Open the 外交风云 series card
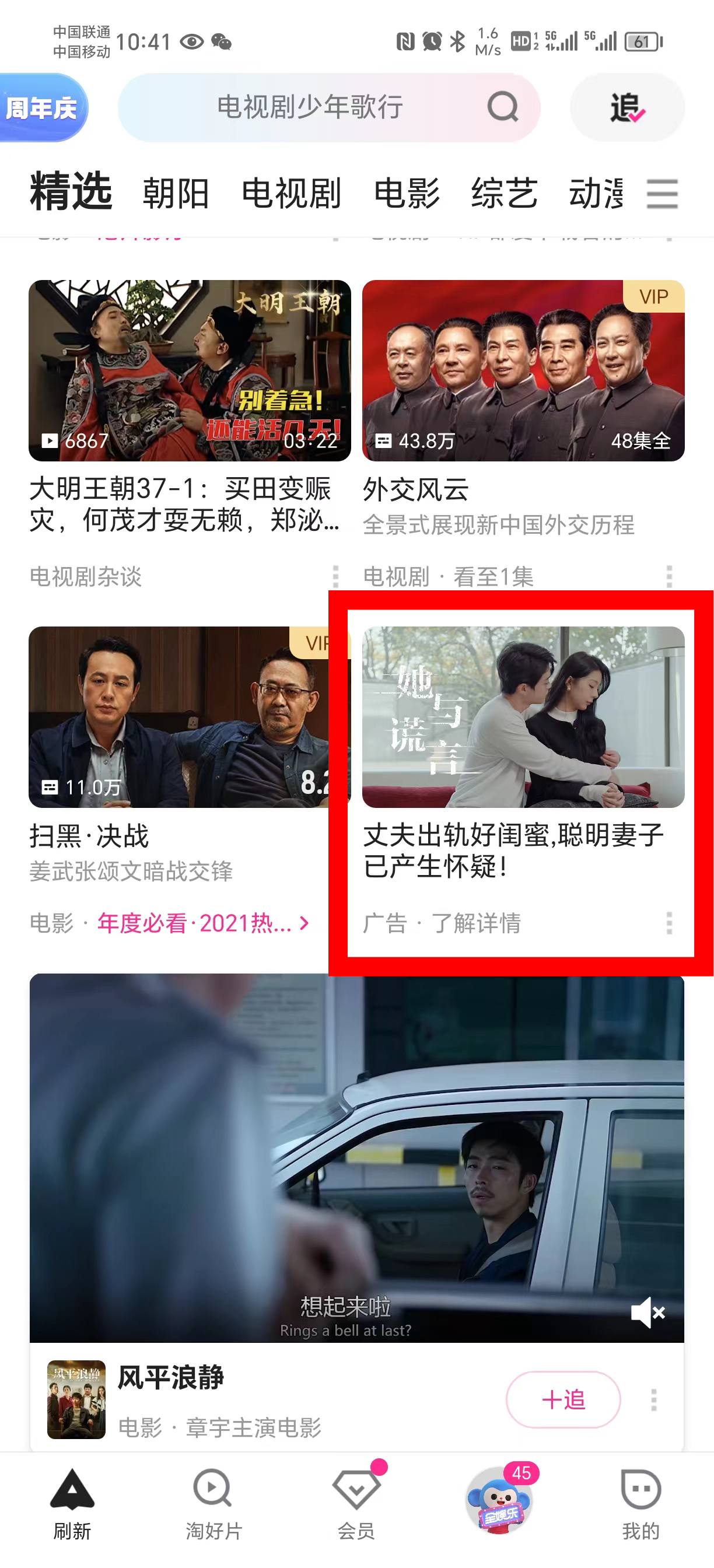The height and width of the screenshot is (1568, 714). [x=523, y=370]
